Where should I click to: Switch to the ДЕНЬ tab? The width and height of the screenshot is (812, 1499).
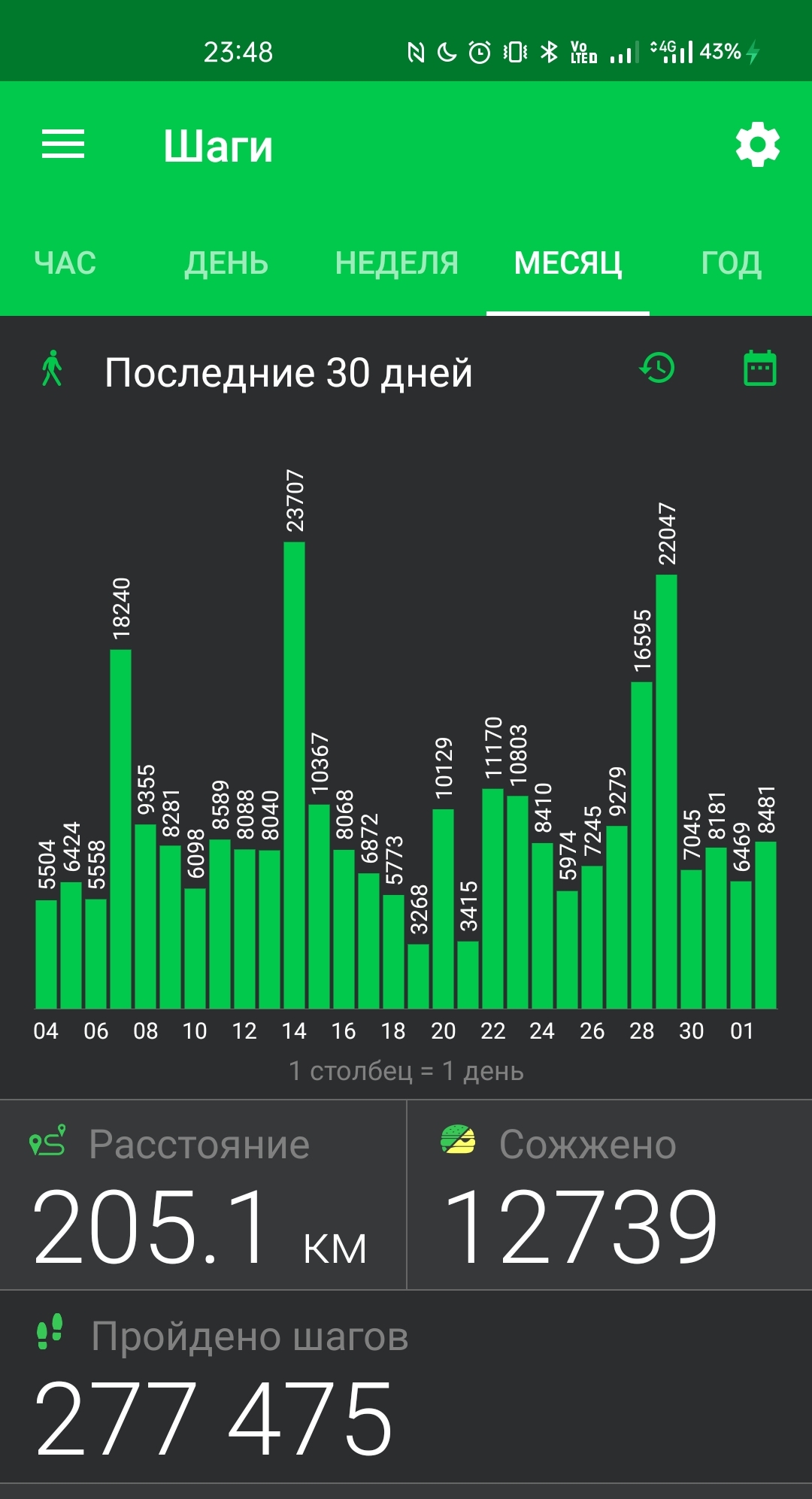[226, 263]
